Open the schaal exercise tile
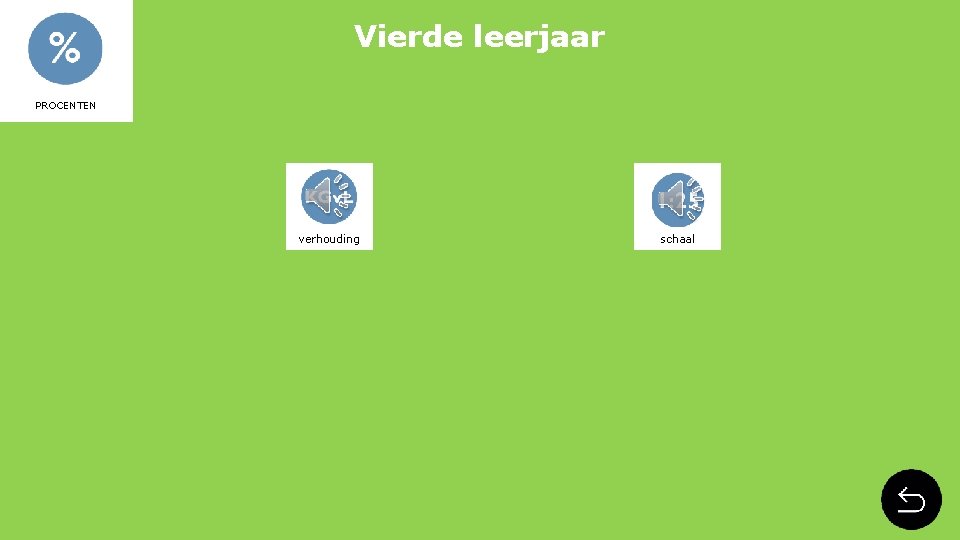 [x=677, y=206]
